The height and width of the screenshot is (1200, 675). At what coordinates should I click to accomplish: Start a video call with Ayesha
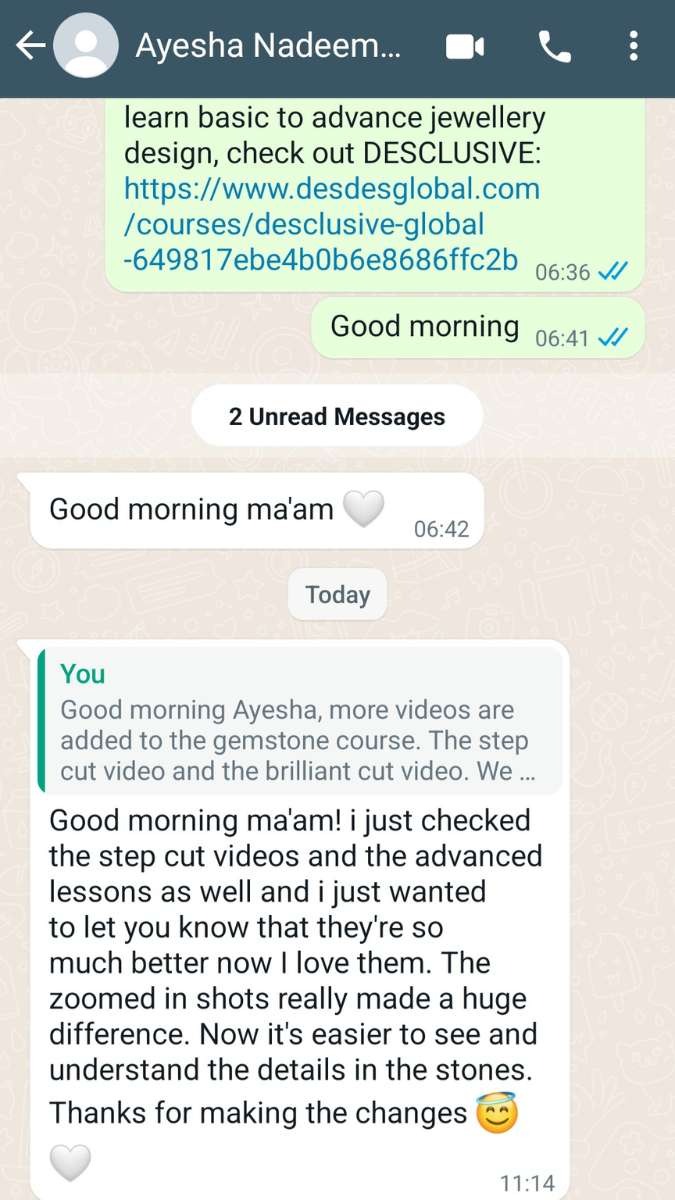coord(465,46)
